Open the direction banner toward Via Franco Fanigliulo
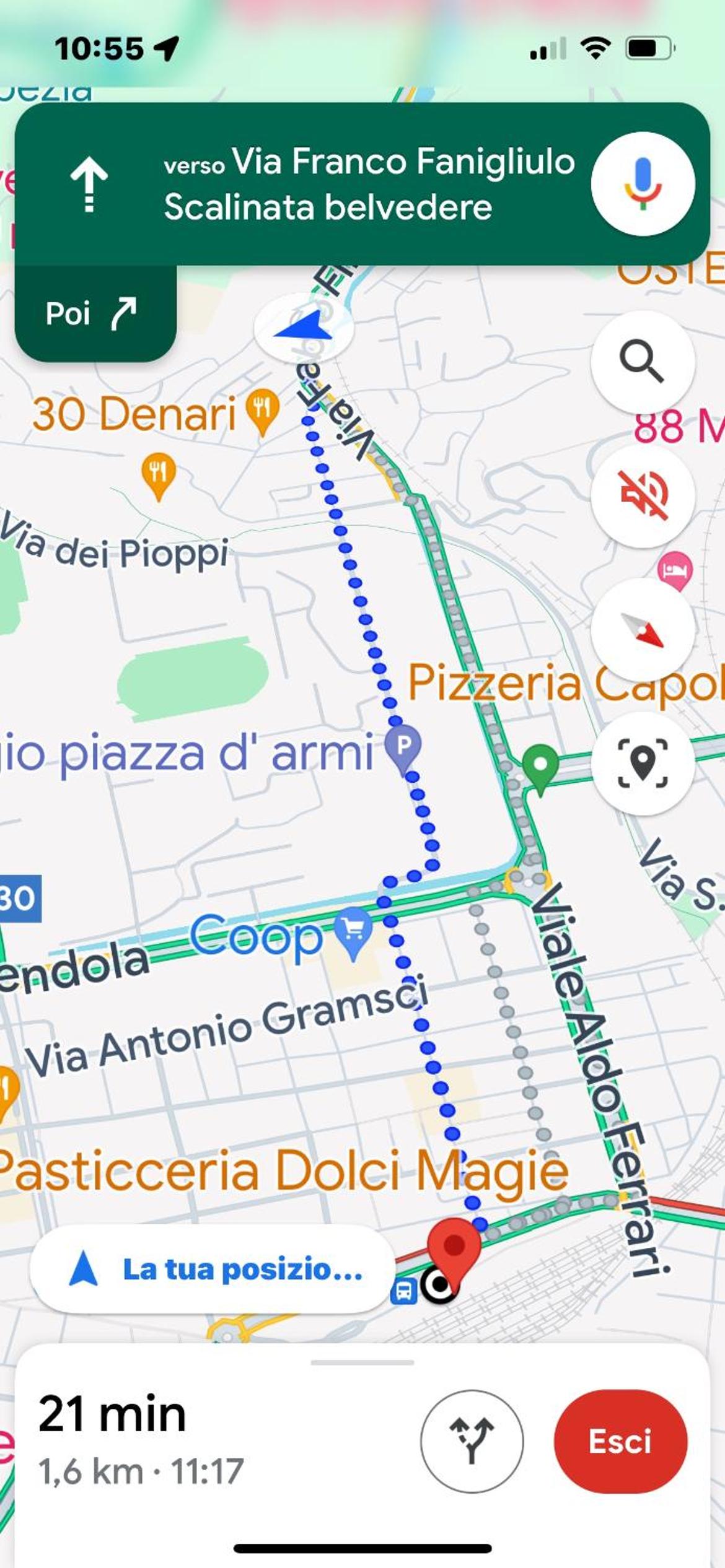The image size is (725, 1568). pos(362,184)
